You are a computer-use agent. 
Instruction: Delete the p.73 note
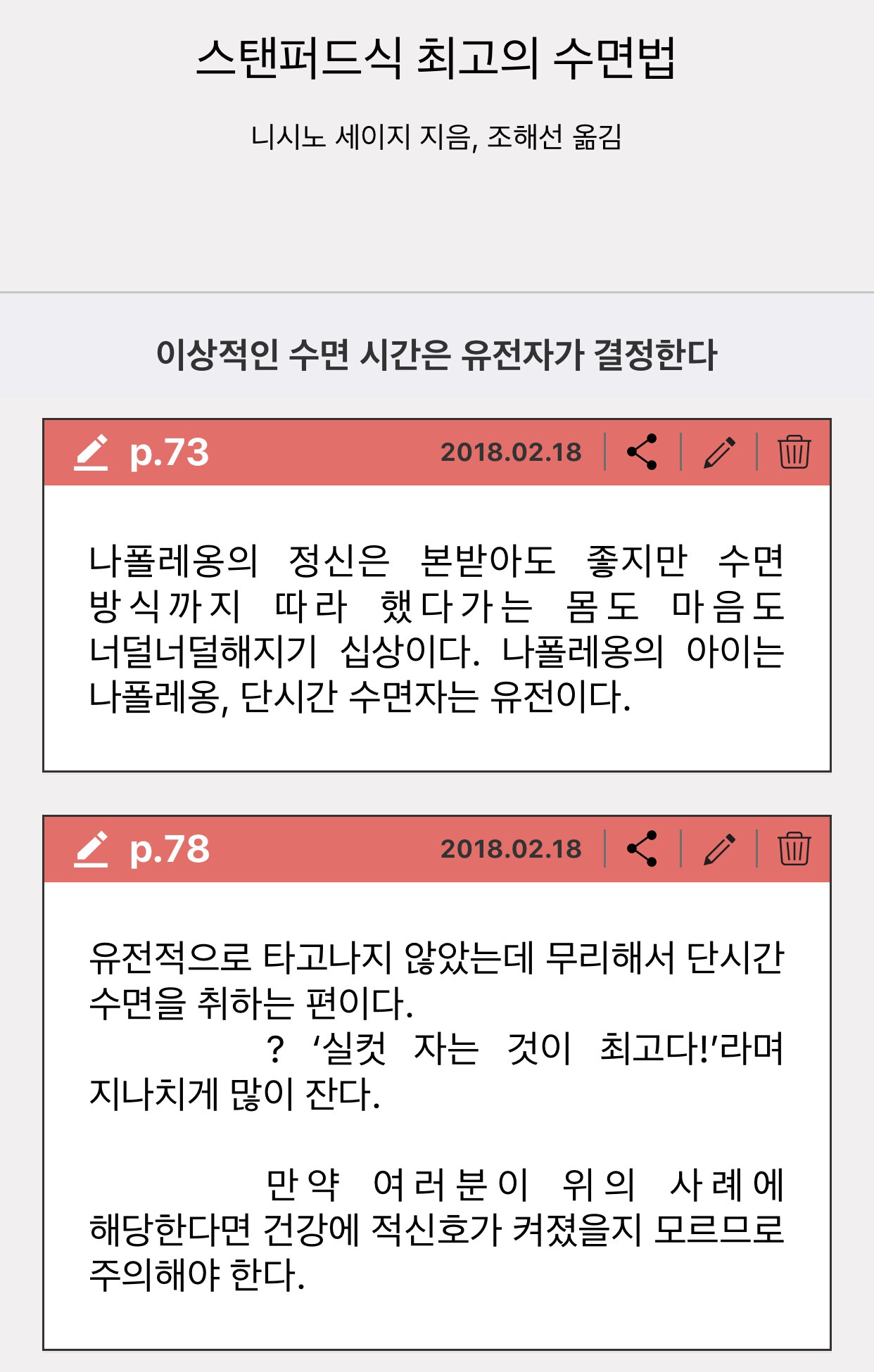[794, 452]
